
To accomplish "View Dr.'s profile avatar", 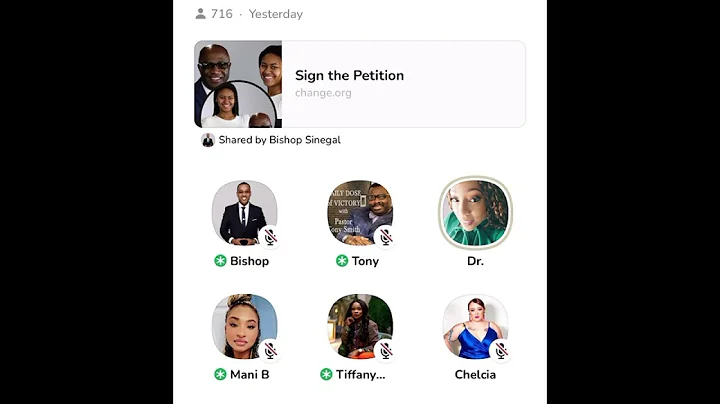I will click(475, 212).
